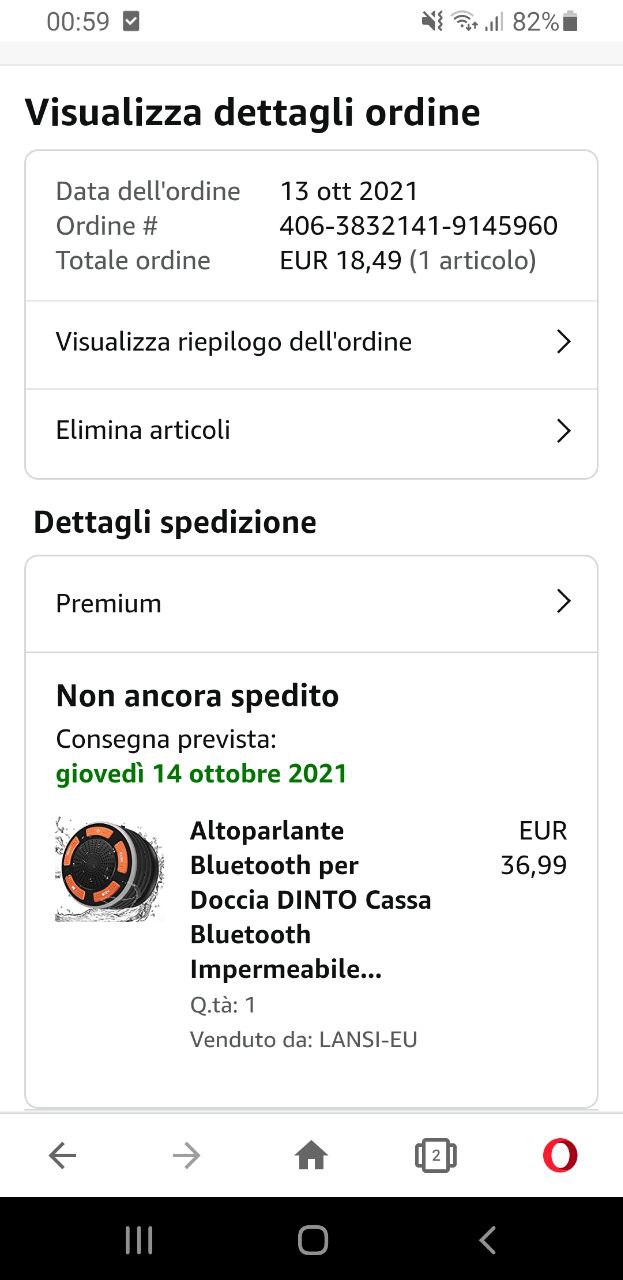Open the Opera menu

560,1156
